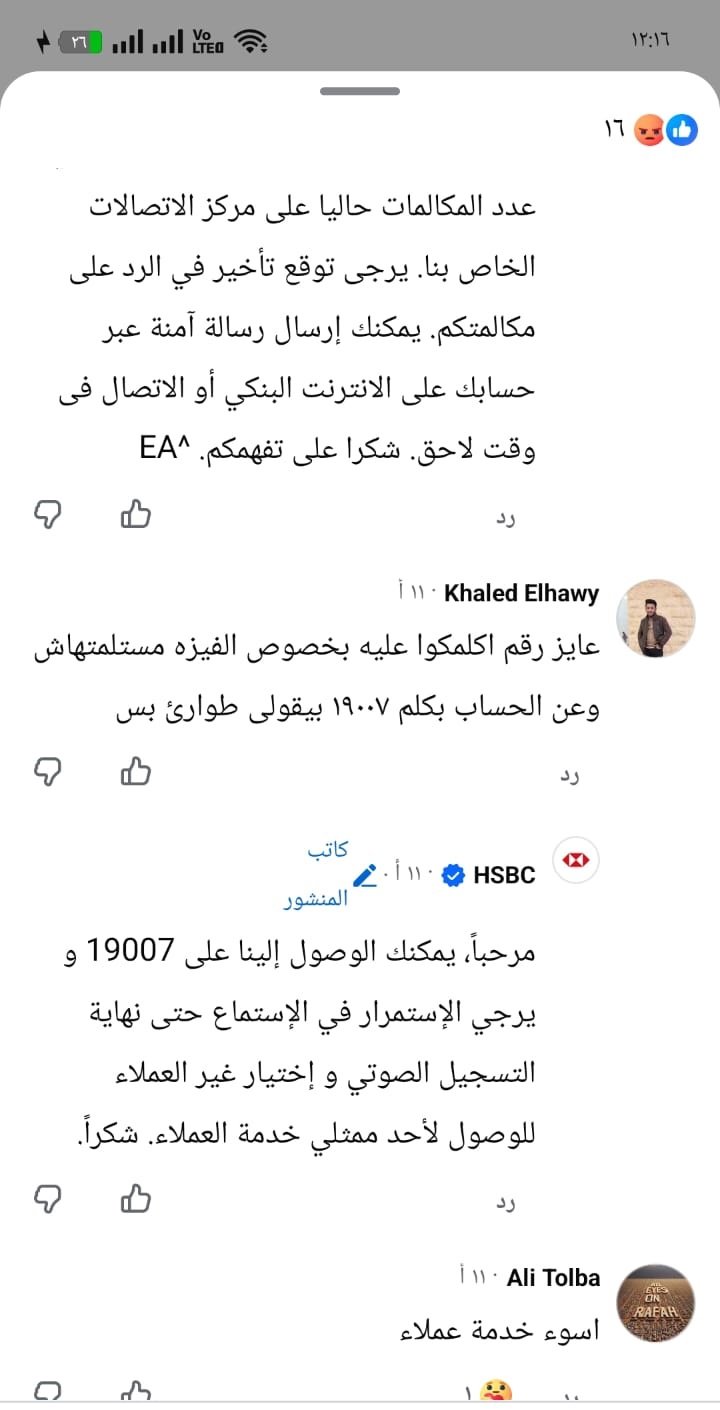720x1410 pixels.
Task: Open Khaled Elhawy's profile picture
Action: [656, 617]
